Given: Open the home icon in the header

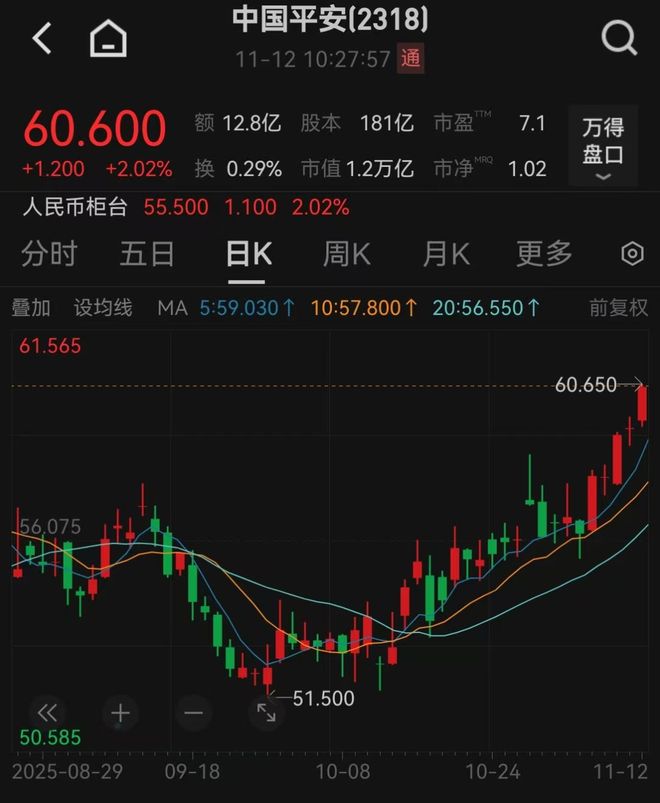Looking at the screenshot, I should pos(108,39).
